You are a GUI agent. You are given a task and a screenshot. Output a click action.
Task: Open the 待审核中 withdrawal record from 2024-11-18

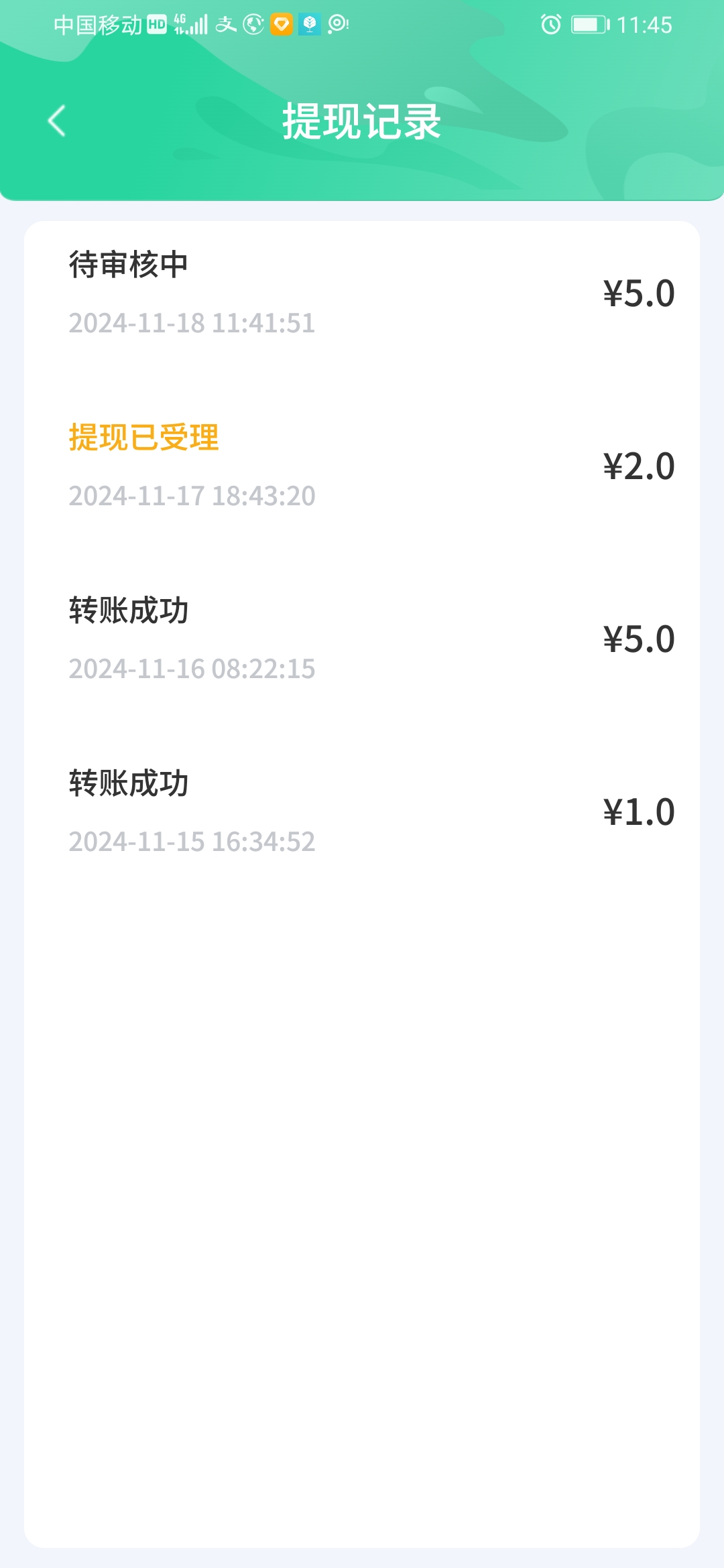click(x=362, y=293)
